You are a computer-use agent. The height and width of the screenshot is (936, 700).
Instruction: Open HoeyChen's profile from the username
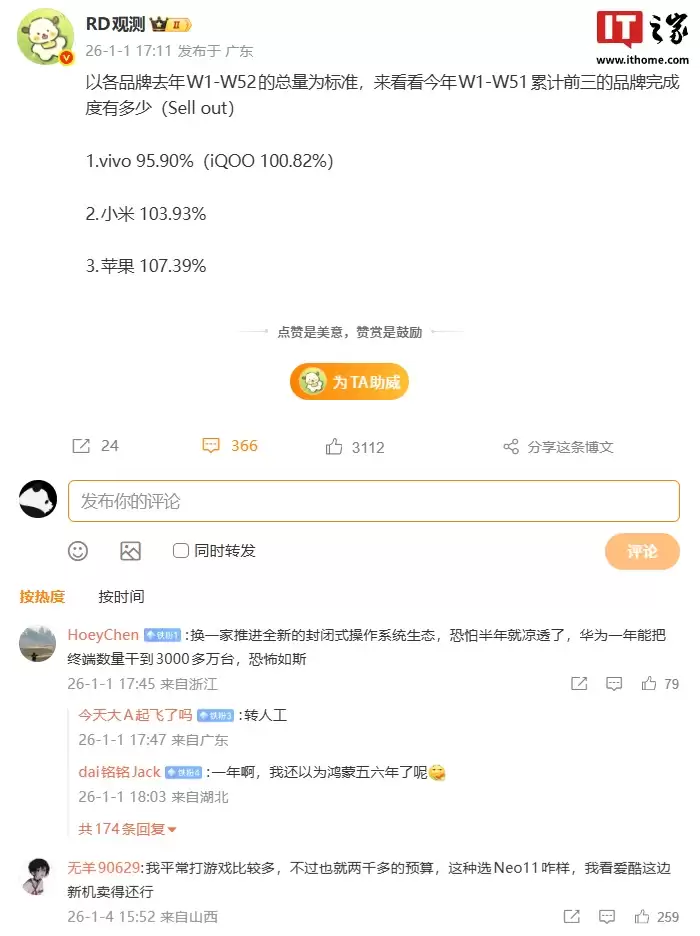(x=103, y=635)
